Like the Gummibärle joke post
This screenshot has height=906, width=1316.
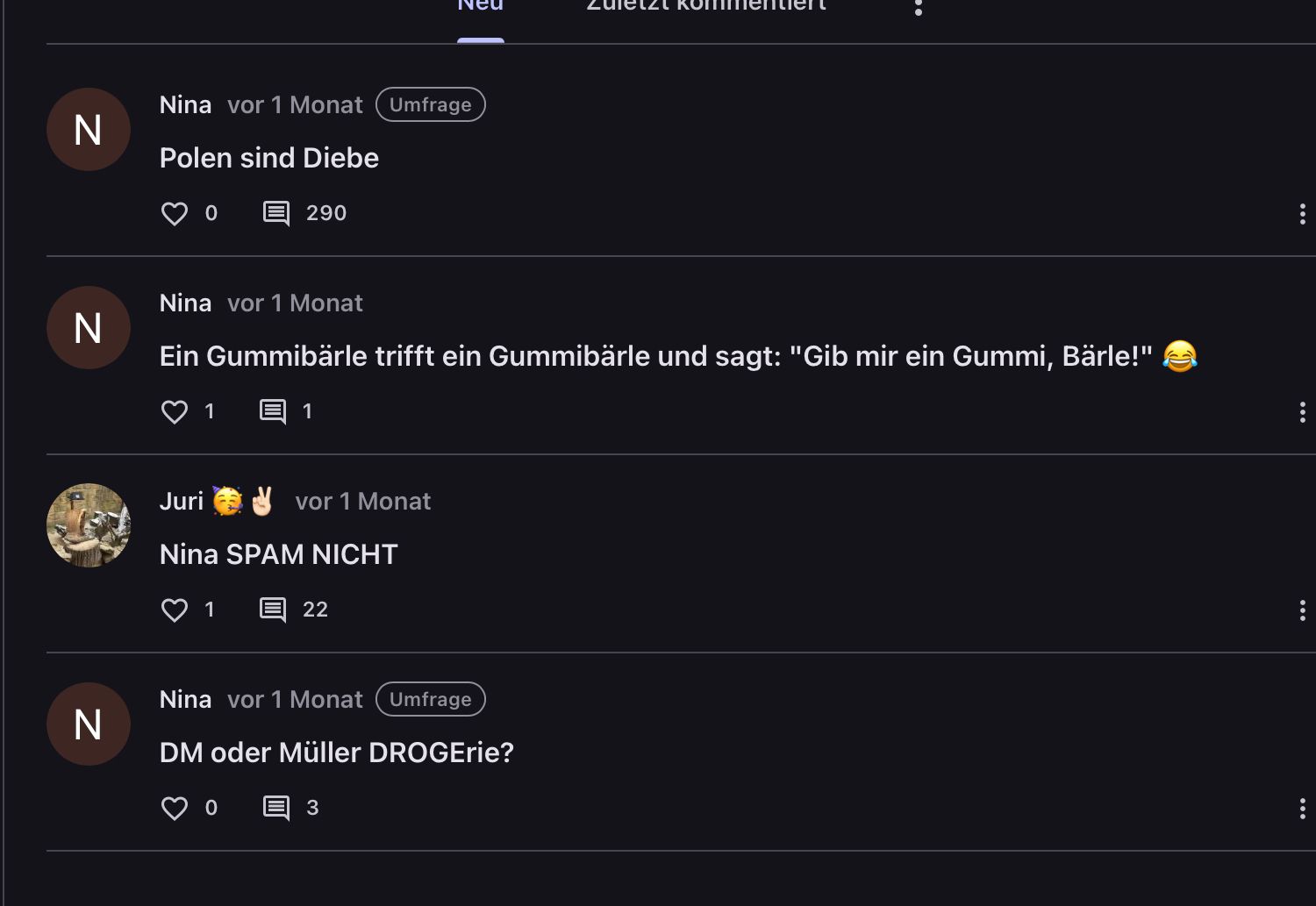point(175,411)
